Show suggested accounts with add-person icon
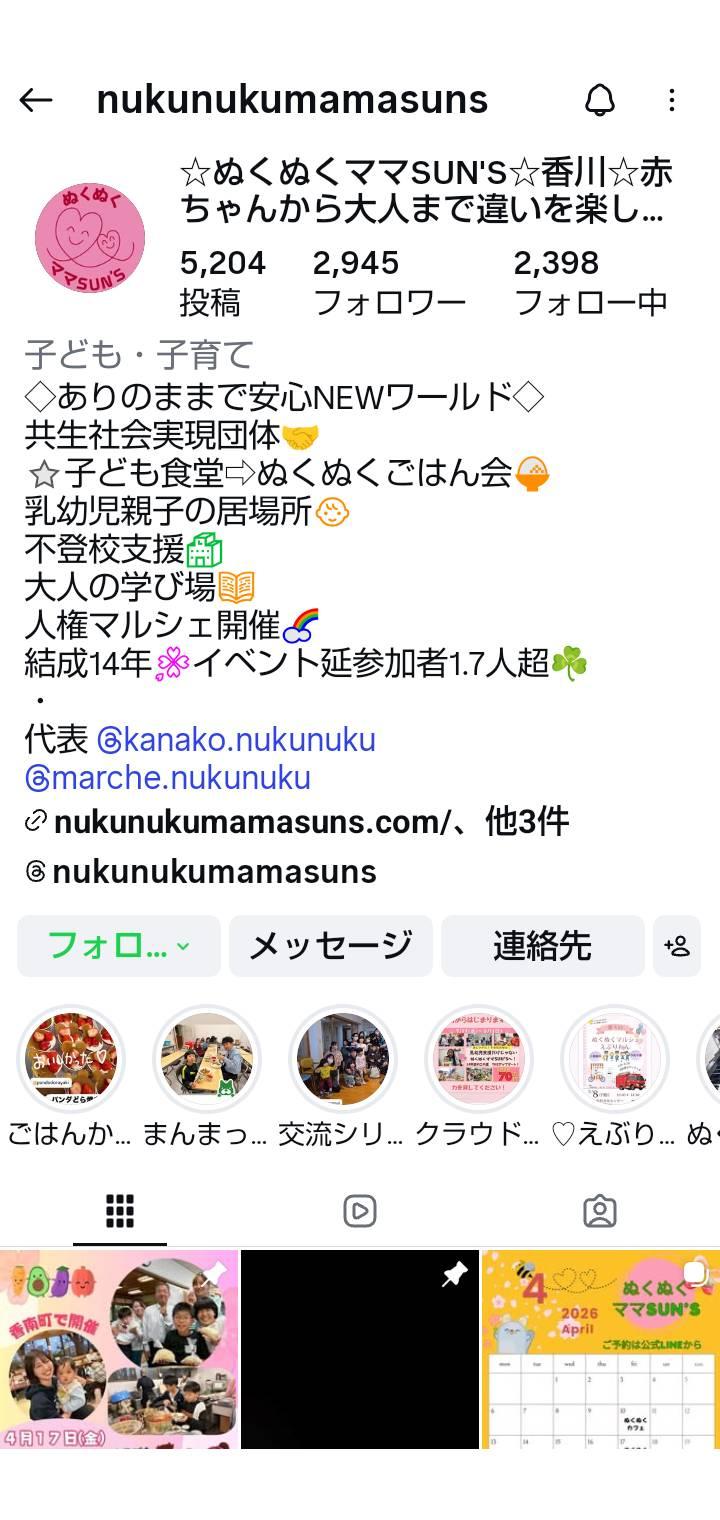Image resolution: width=720 pixels, height=1520 pixels. tap(677, 946)
